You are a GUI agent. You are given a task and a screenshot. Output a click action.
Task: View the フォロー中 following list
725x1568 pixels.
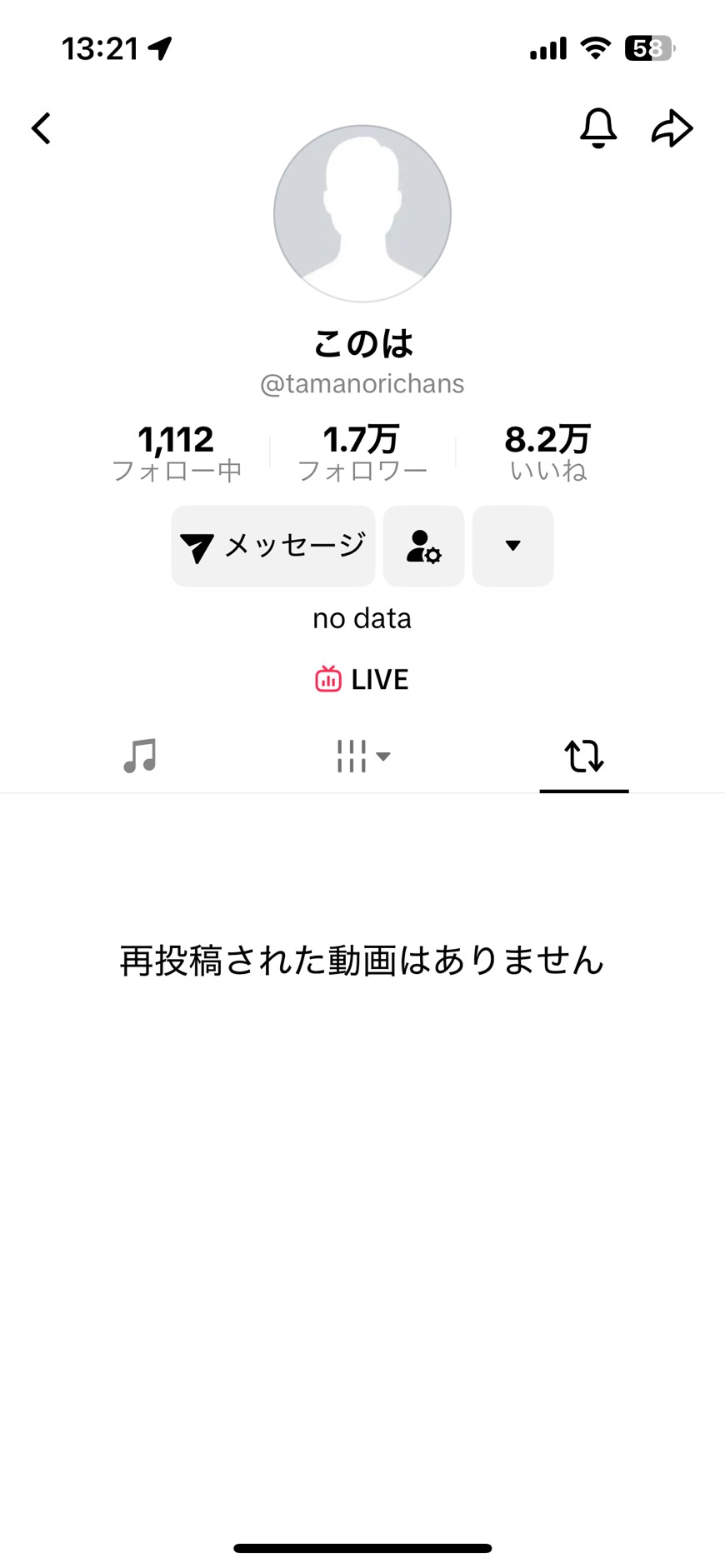pos(177,453)
